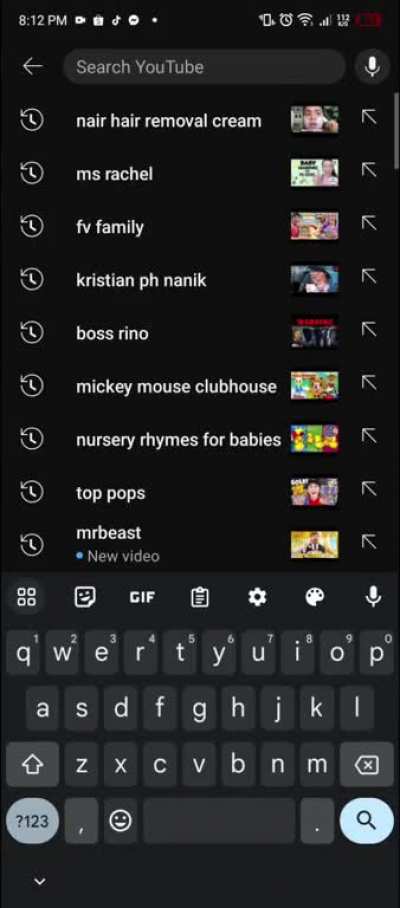Open the keyboard theme palette

(315, 596)
